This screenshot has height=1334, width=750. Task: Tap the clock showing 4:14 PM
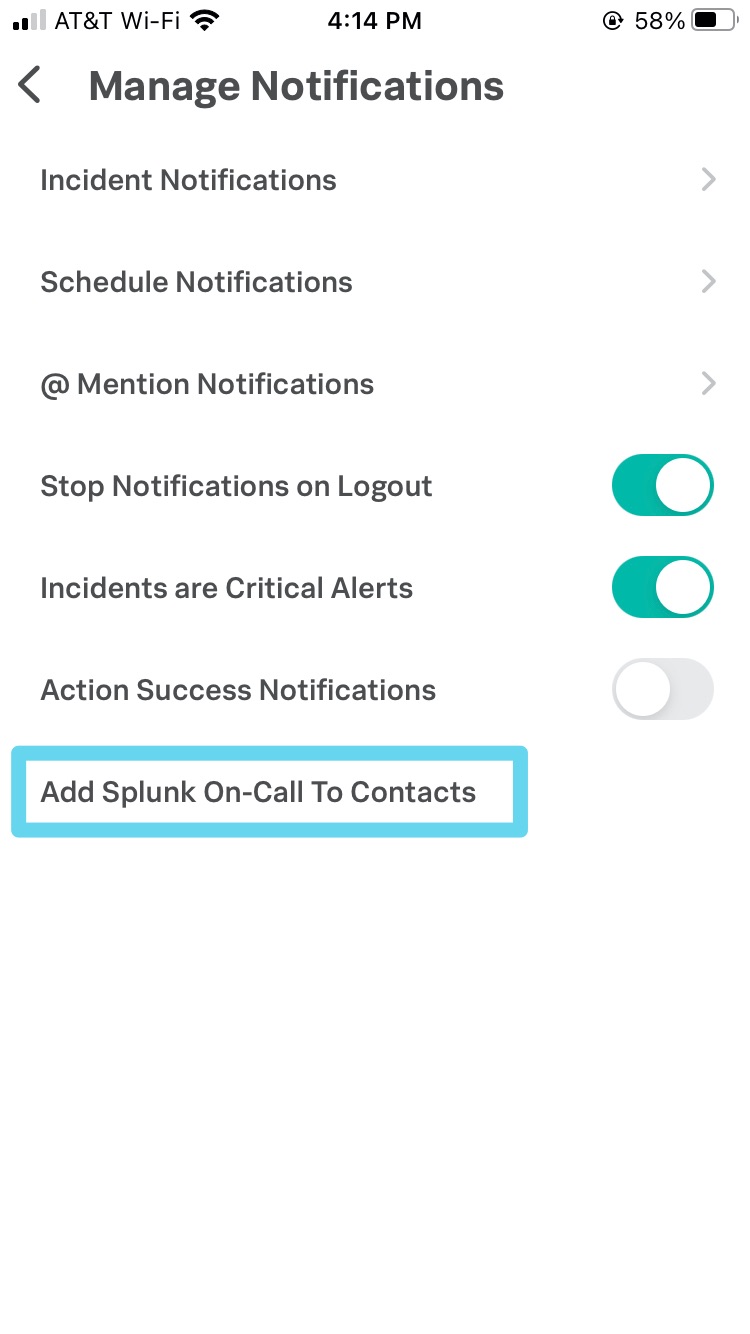click(x=375, y=20)
